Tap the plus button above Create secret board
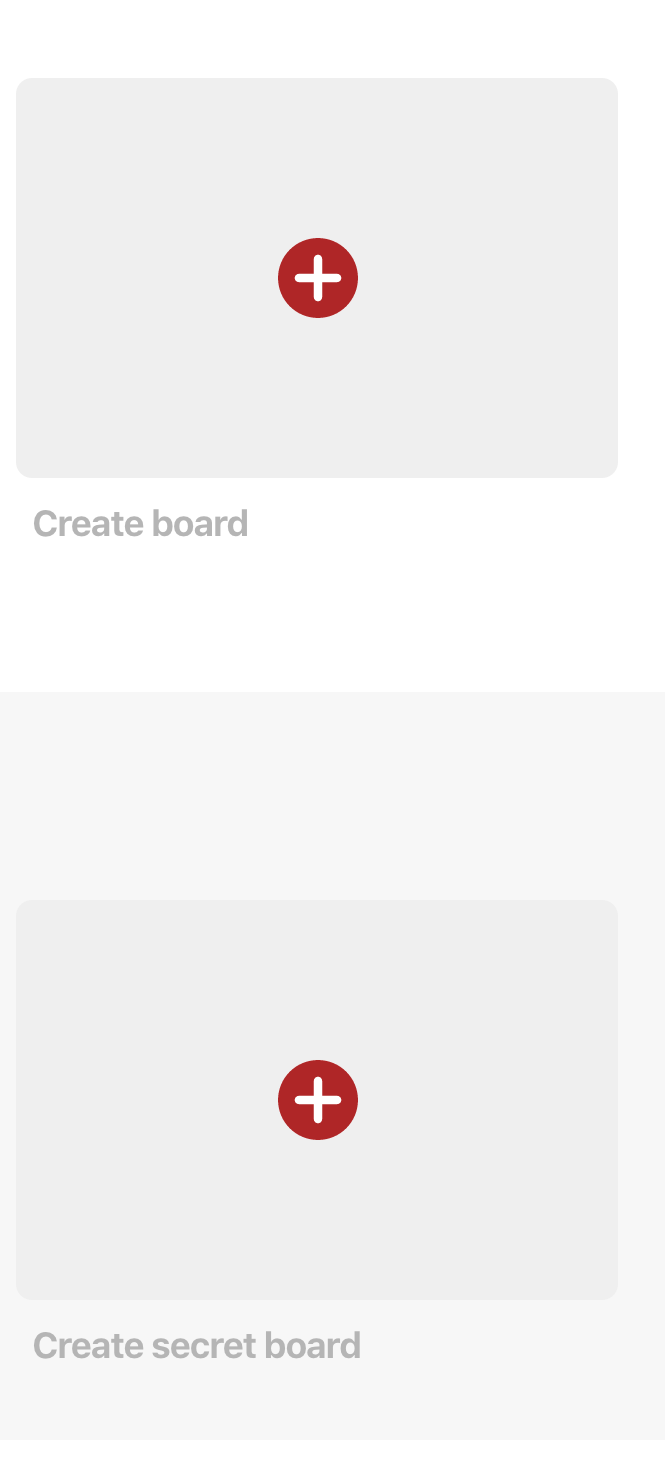This screenshot has height=1482, width=665. point(318,1100)
